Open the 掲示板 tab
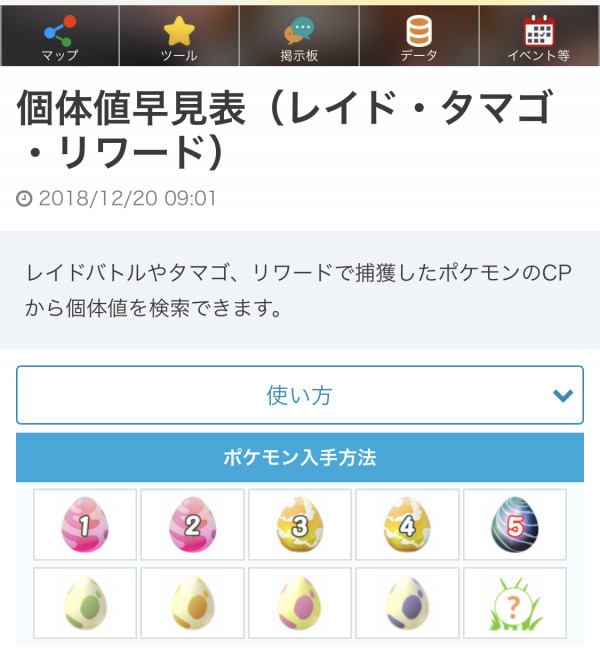The width and height of the screenshot is (600, 654). [x=299, y=37]
